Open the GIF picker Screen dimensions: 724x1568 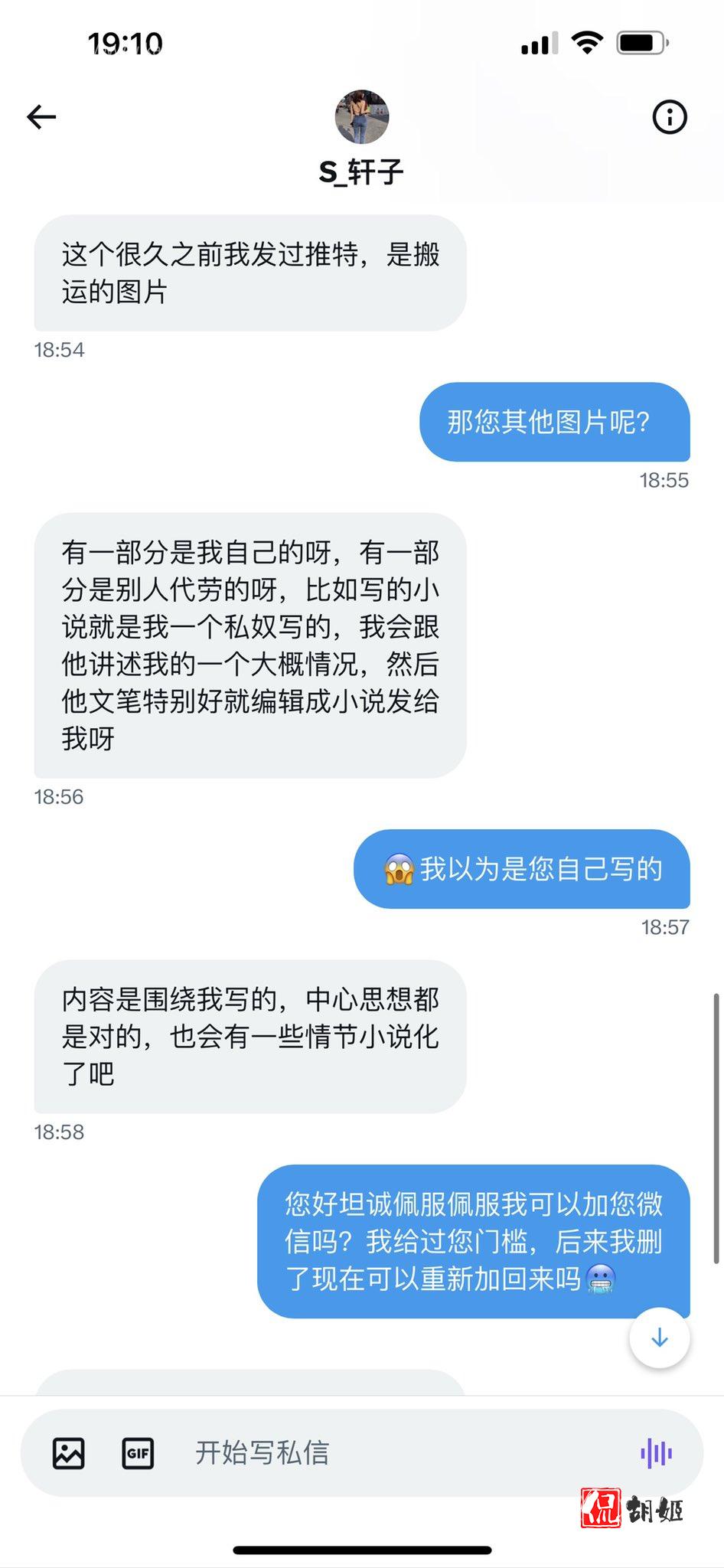tap(139, 1452)
